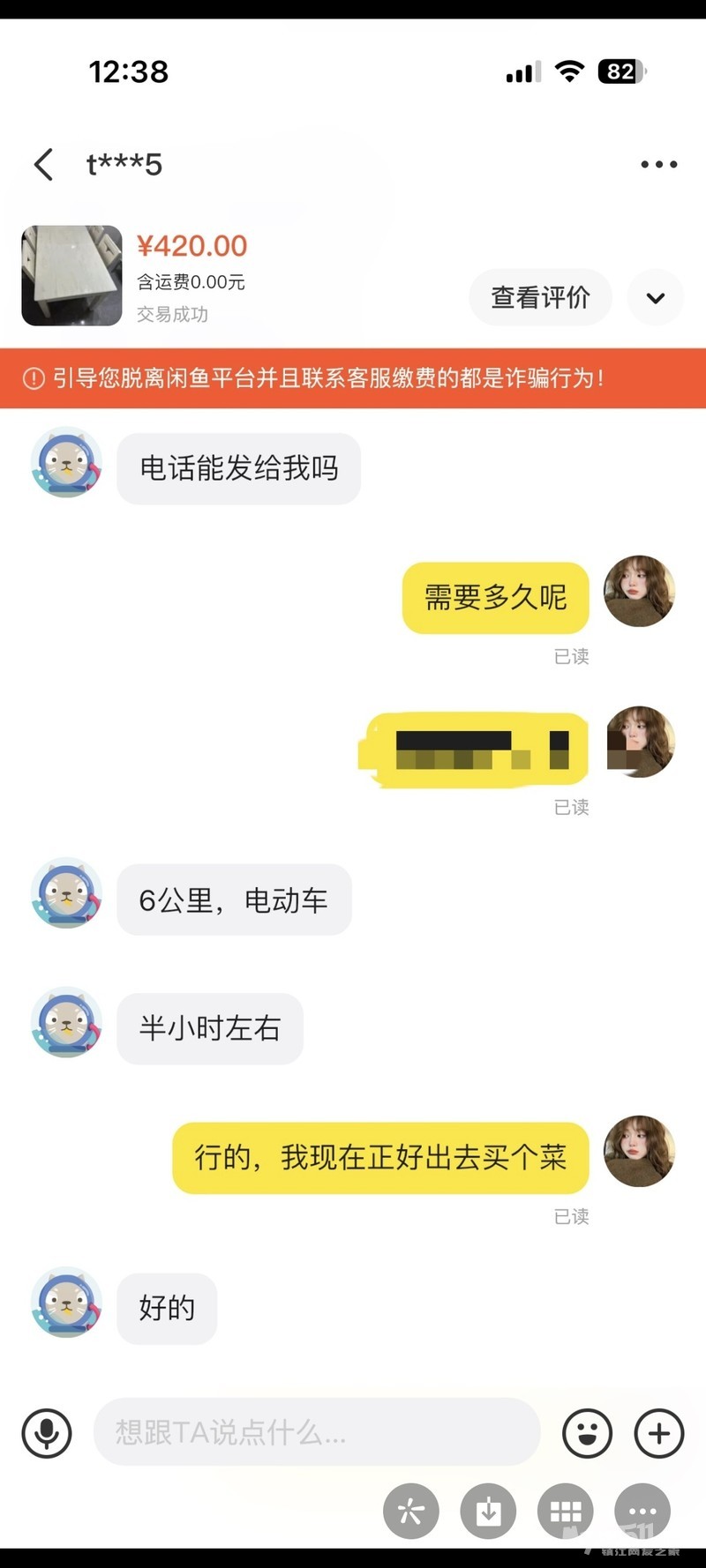Open the emoji picker
The height and width of the screenshot is (1568, 706).
[x=587, y=1433]
